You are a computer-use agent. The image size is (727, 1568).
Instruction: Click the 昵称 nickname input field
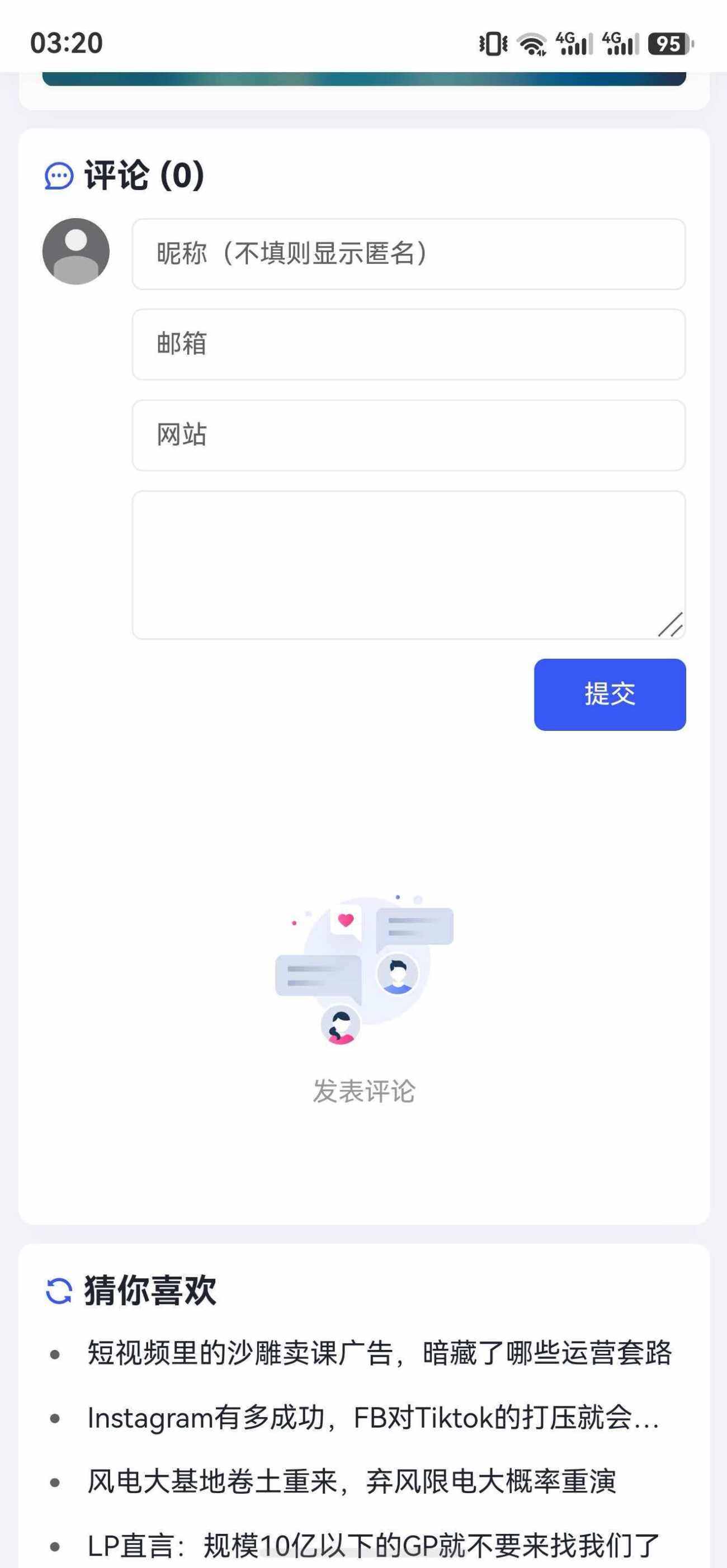click(x=409, y=254)
